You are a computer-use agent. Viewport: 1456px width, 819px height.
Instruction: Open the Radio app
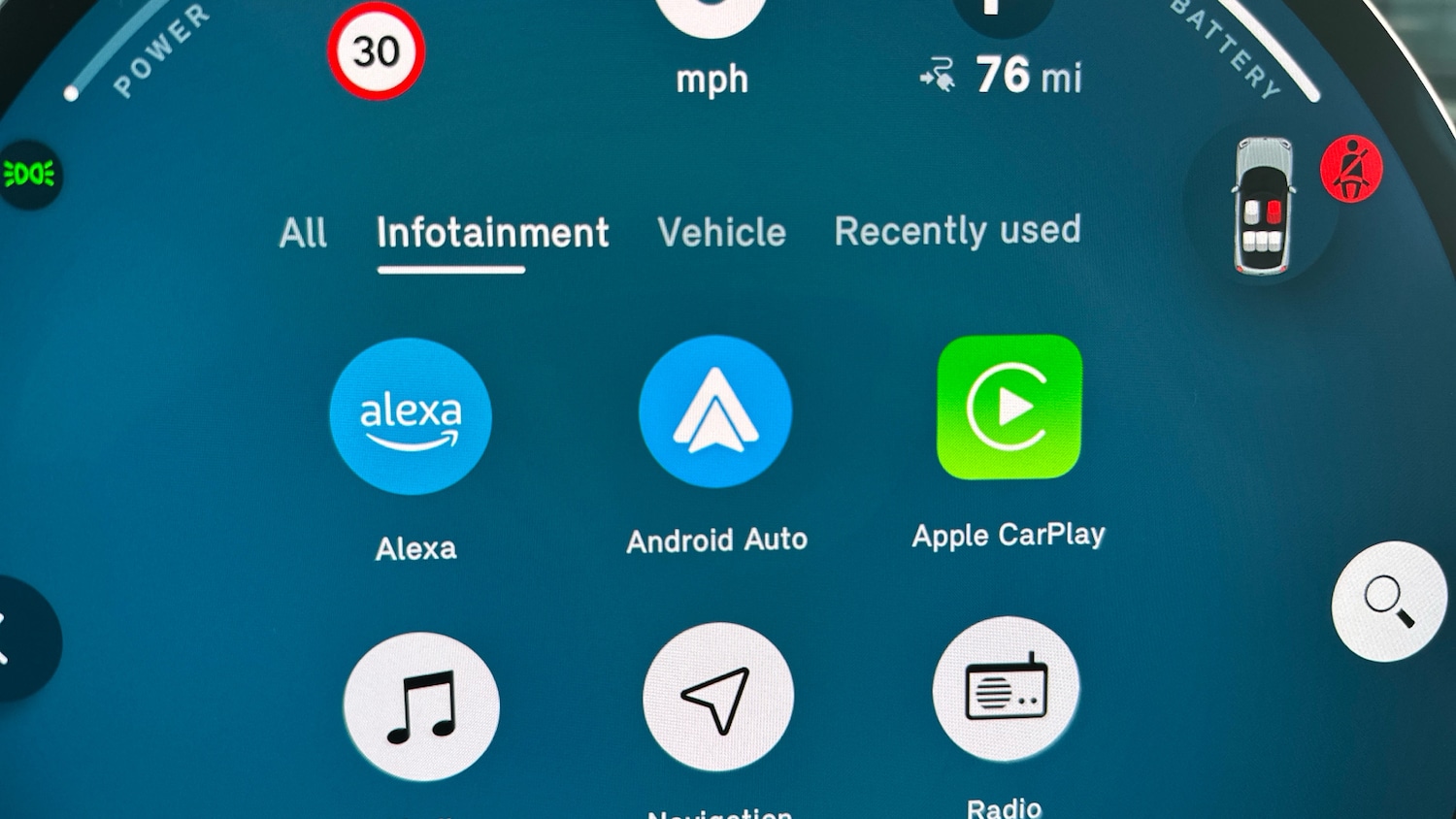point(1006,690)
